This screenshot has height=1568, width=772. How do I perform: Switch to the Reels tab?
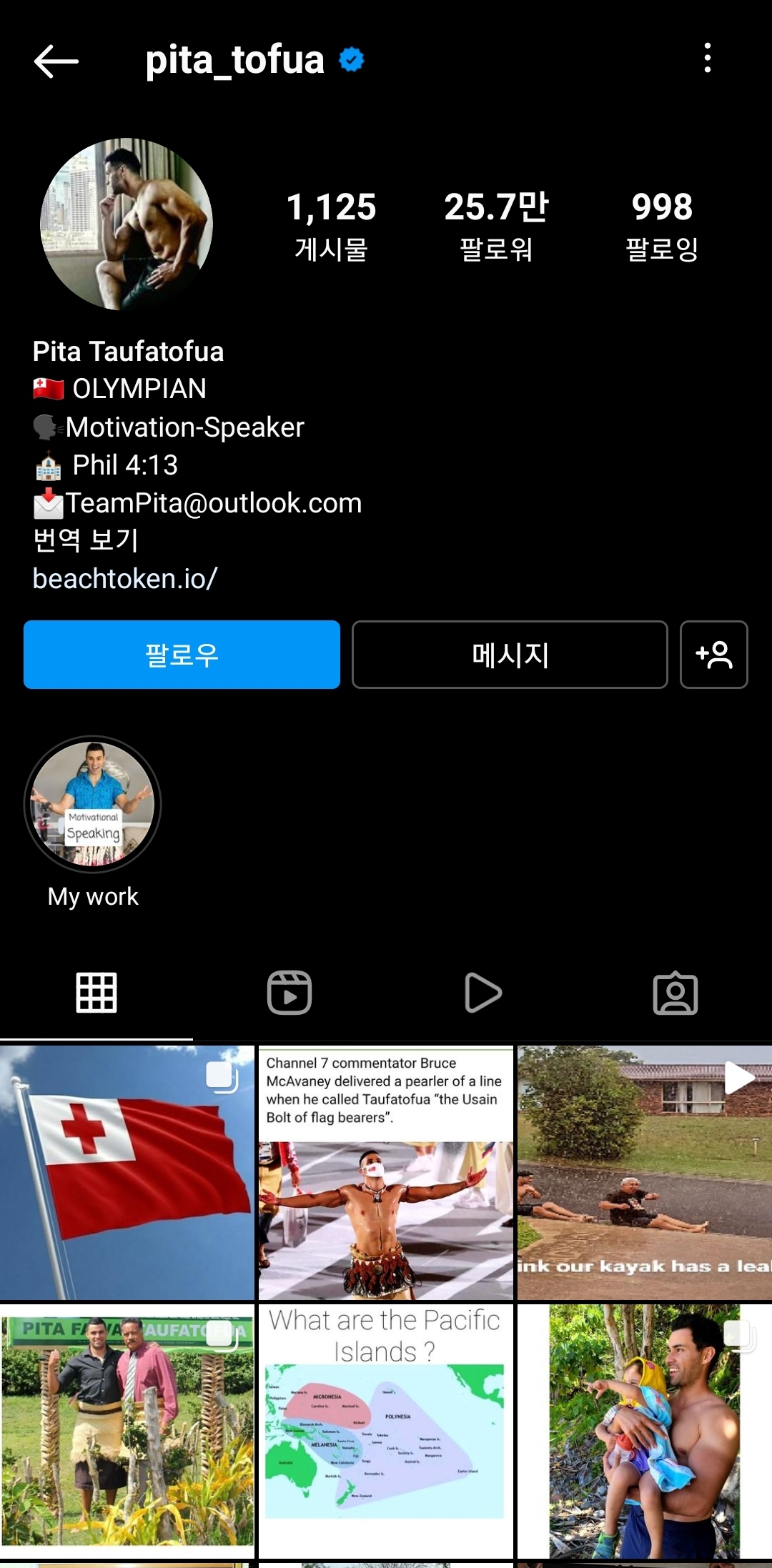(x=289, y=993)
